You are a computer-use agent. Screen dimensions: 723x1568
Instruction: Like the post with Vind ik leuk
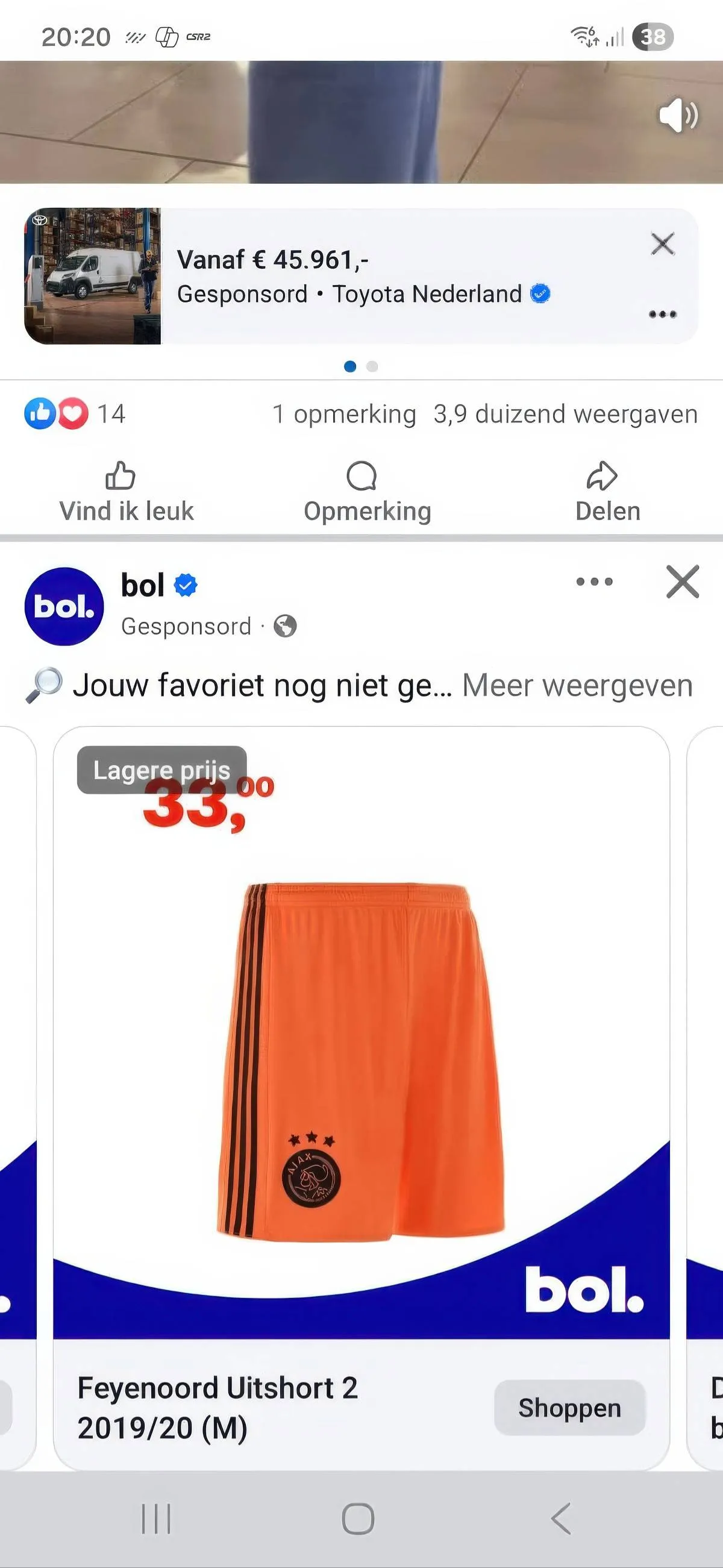126,492
